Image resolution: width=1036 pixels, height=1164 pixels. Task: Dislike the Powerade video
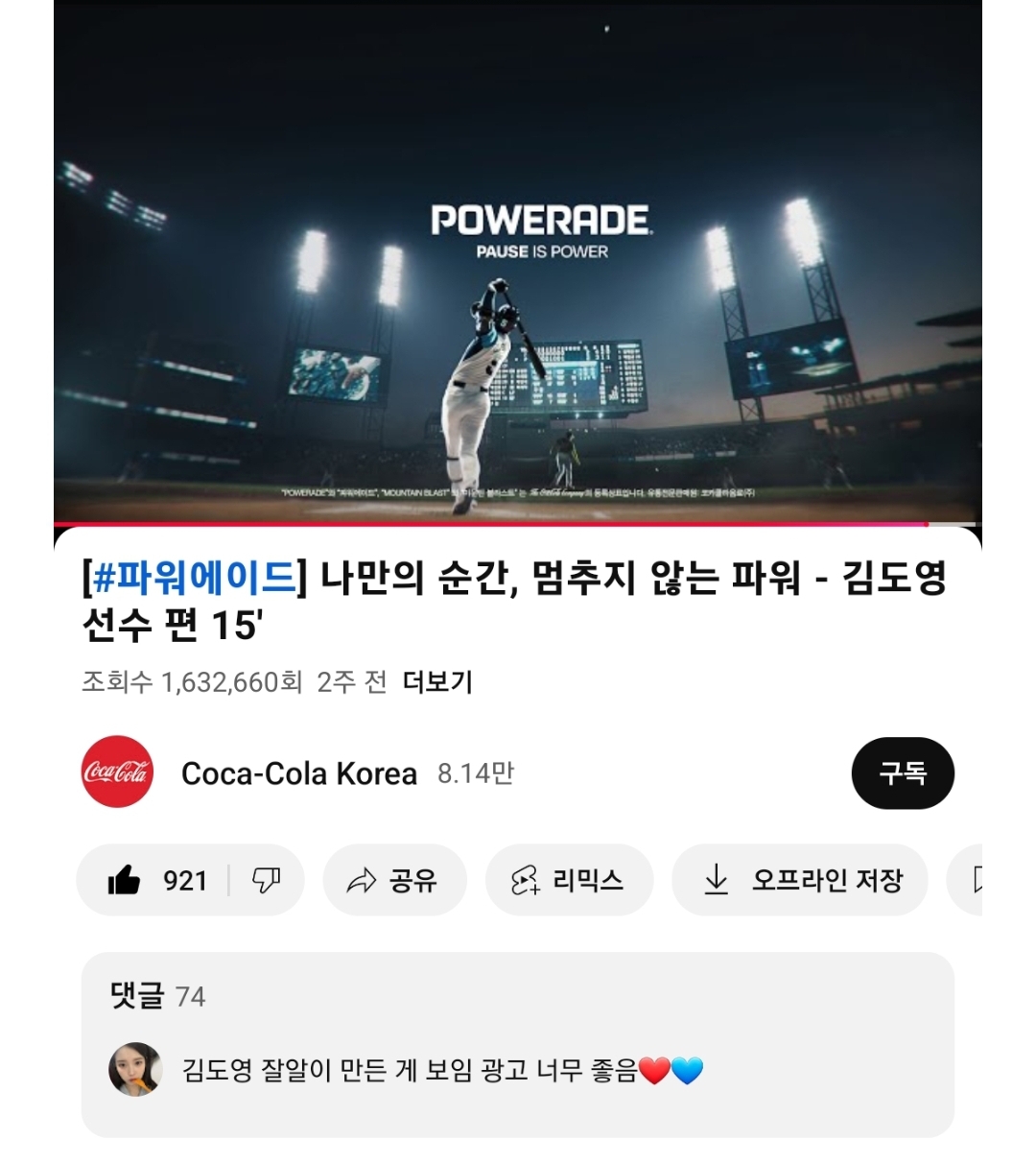click(266, 880)
